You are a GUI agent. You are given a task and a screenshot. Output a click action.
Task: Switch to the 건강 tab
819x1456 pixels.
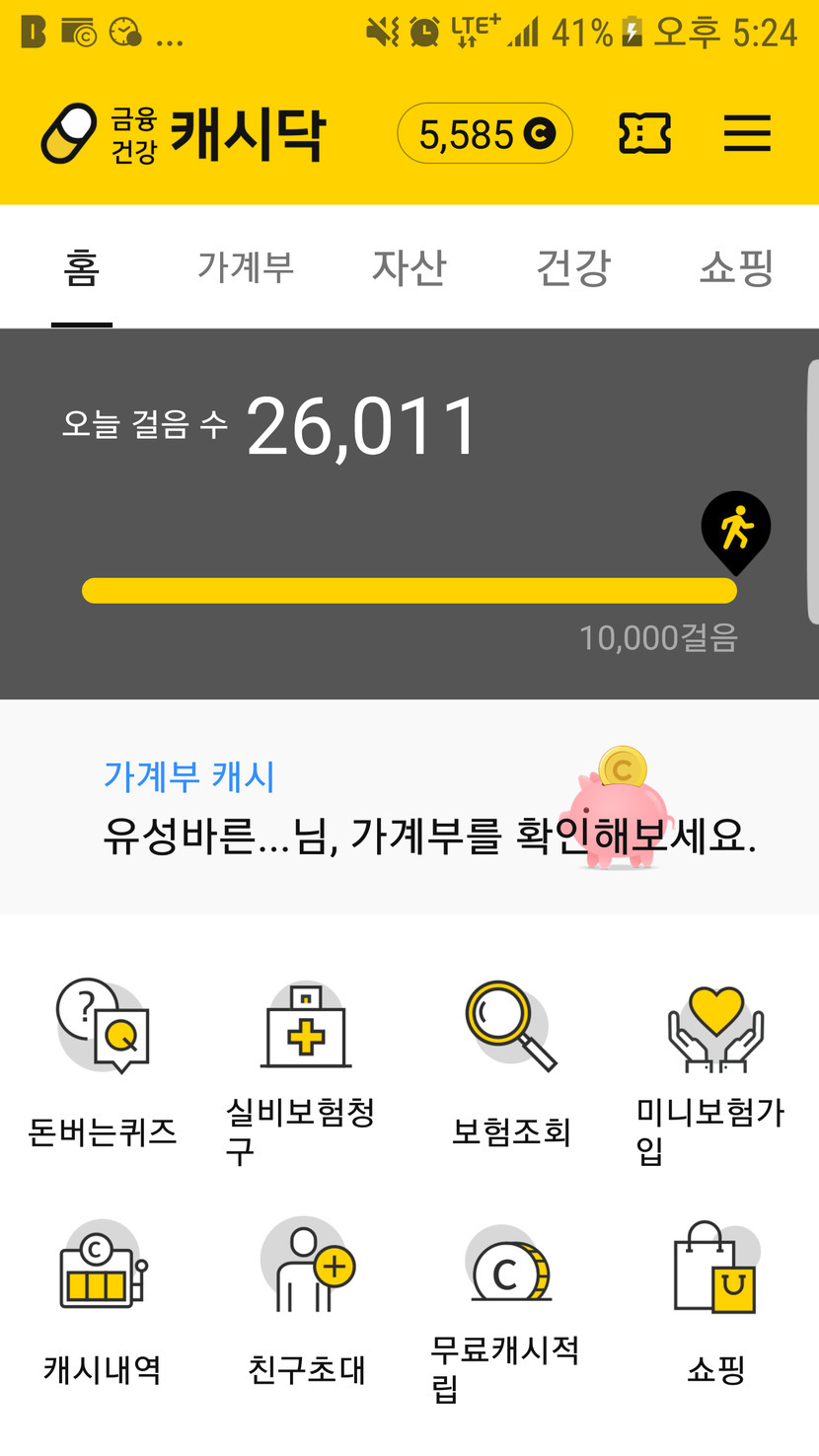pos(573,267)
